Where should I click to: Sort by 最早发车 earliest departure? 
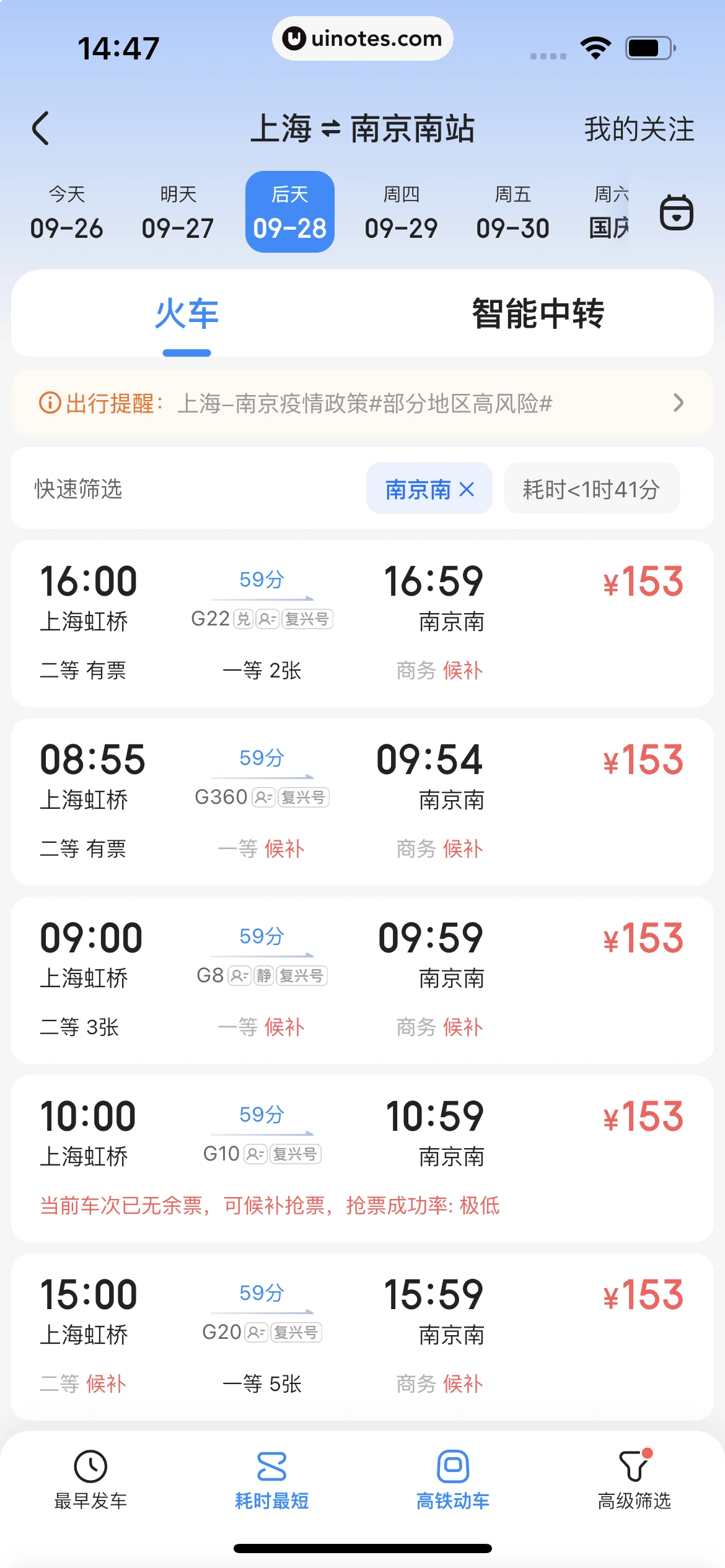coord(90,1479)
